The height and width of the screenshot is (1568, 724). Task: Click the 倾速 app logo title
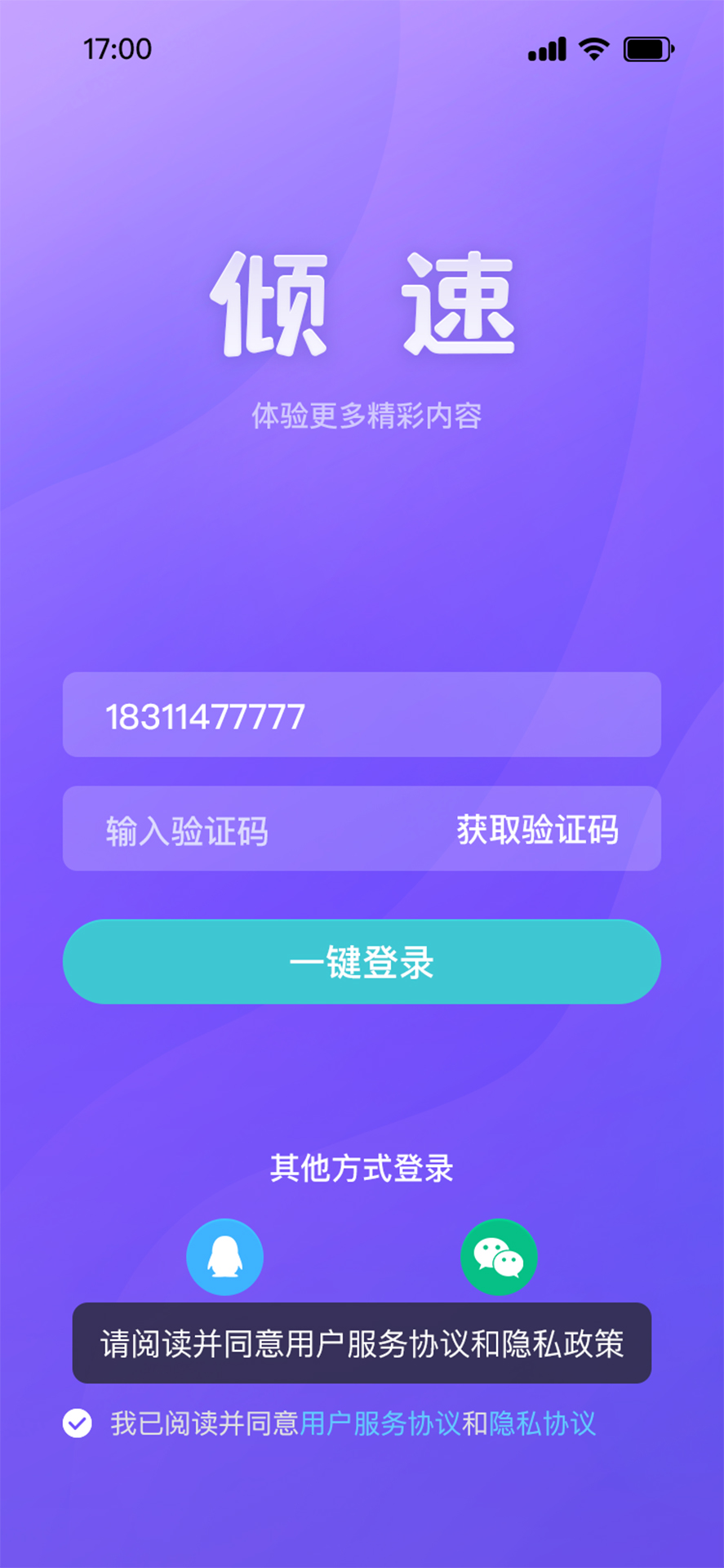362,306
